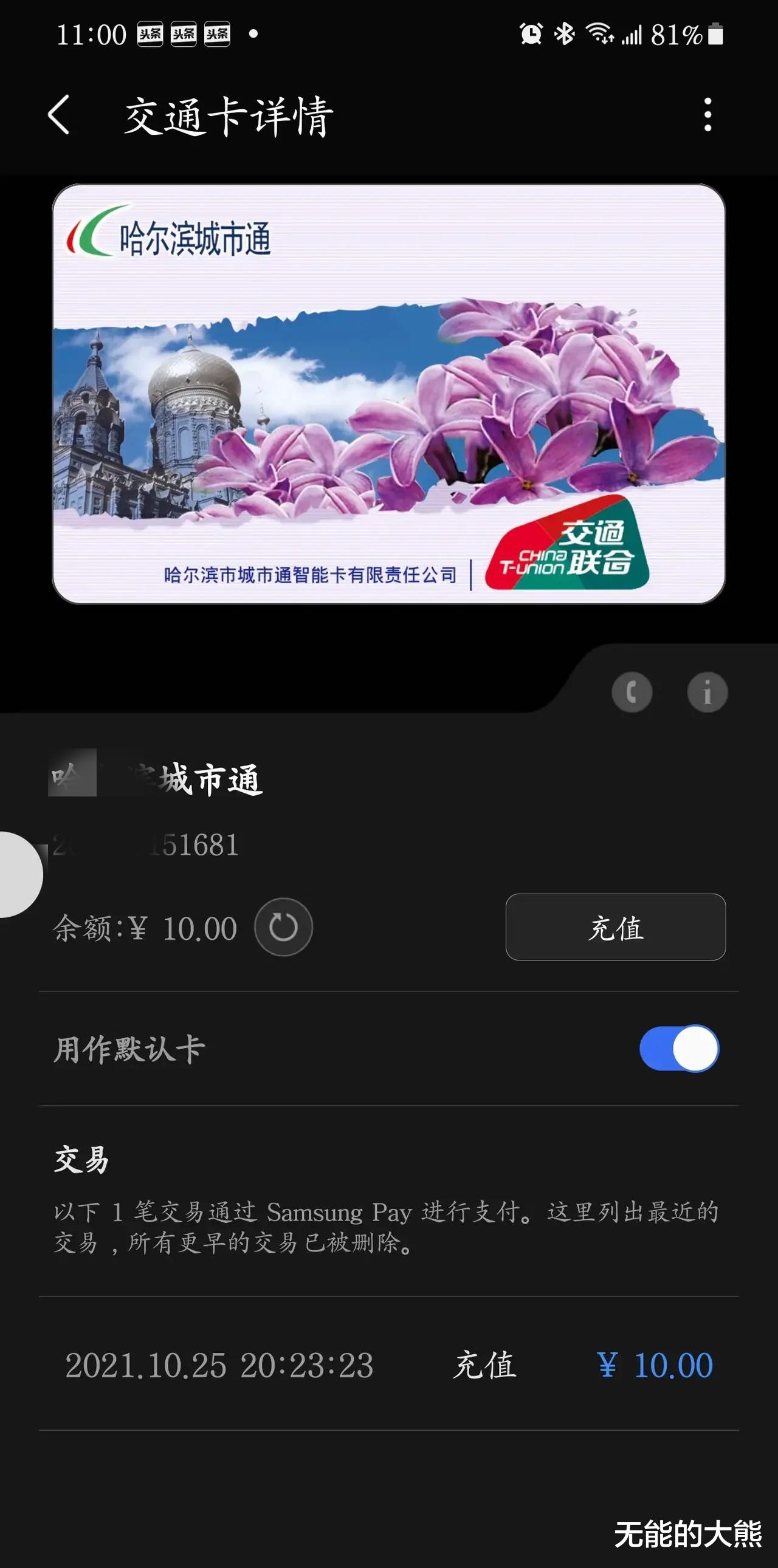The height and width of the screenshot is (1568, 778).
Task: Tap the Wi-Fi status icon
Action: pyautogui.click(x=599, y=35)
